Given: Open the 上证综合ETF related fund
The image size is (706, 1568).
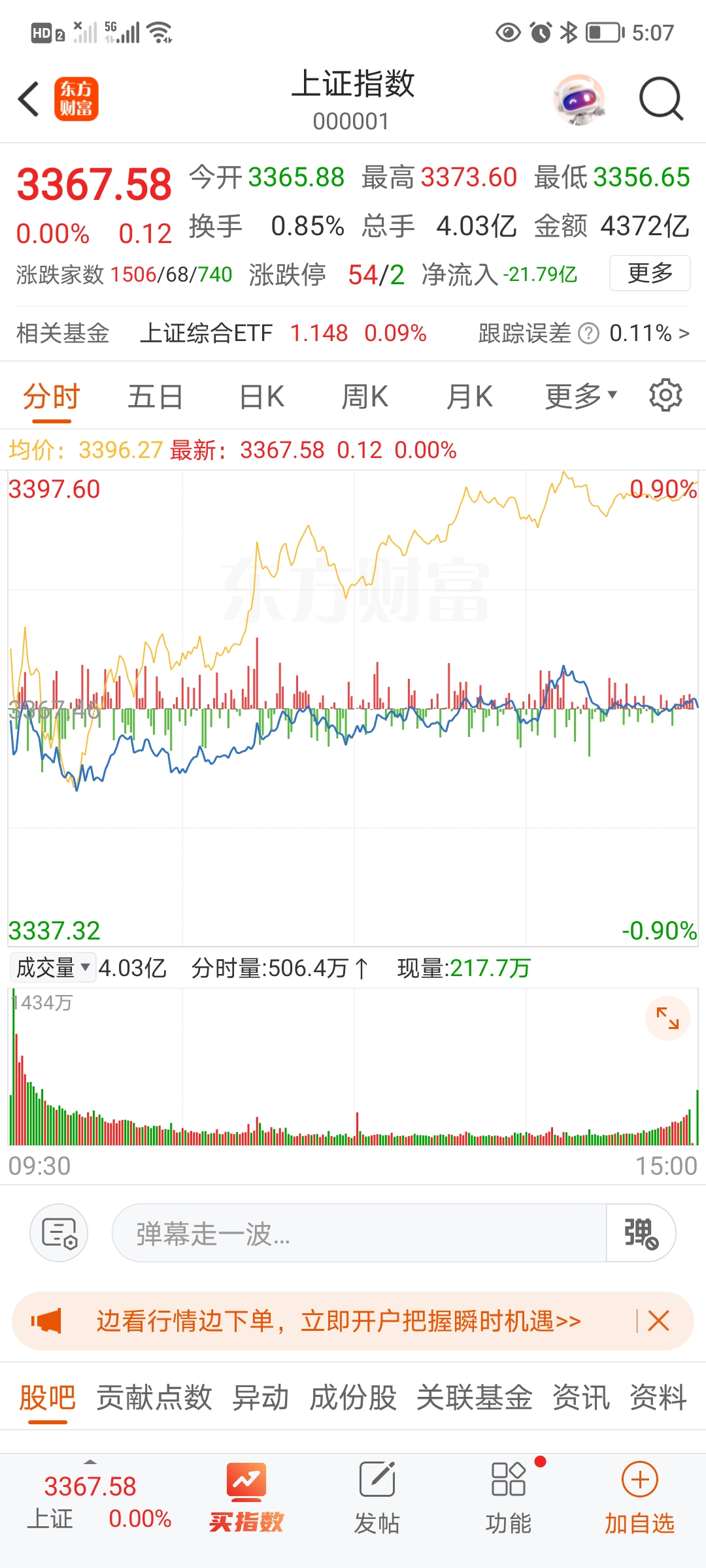Looking at the screenshot, I should point(206,333).
